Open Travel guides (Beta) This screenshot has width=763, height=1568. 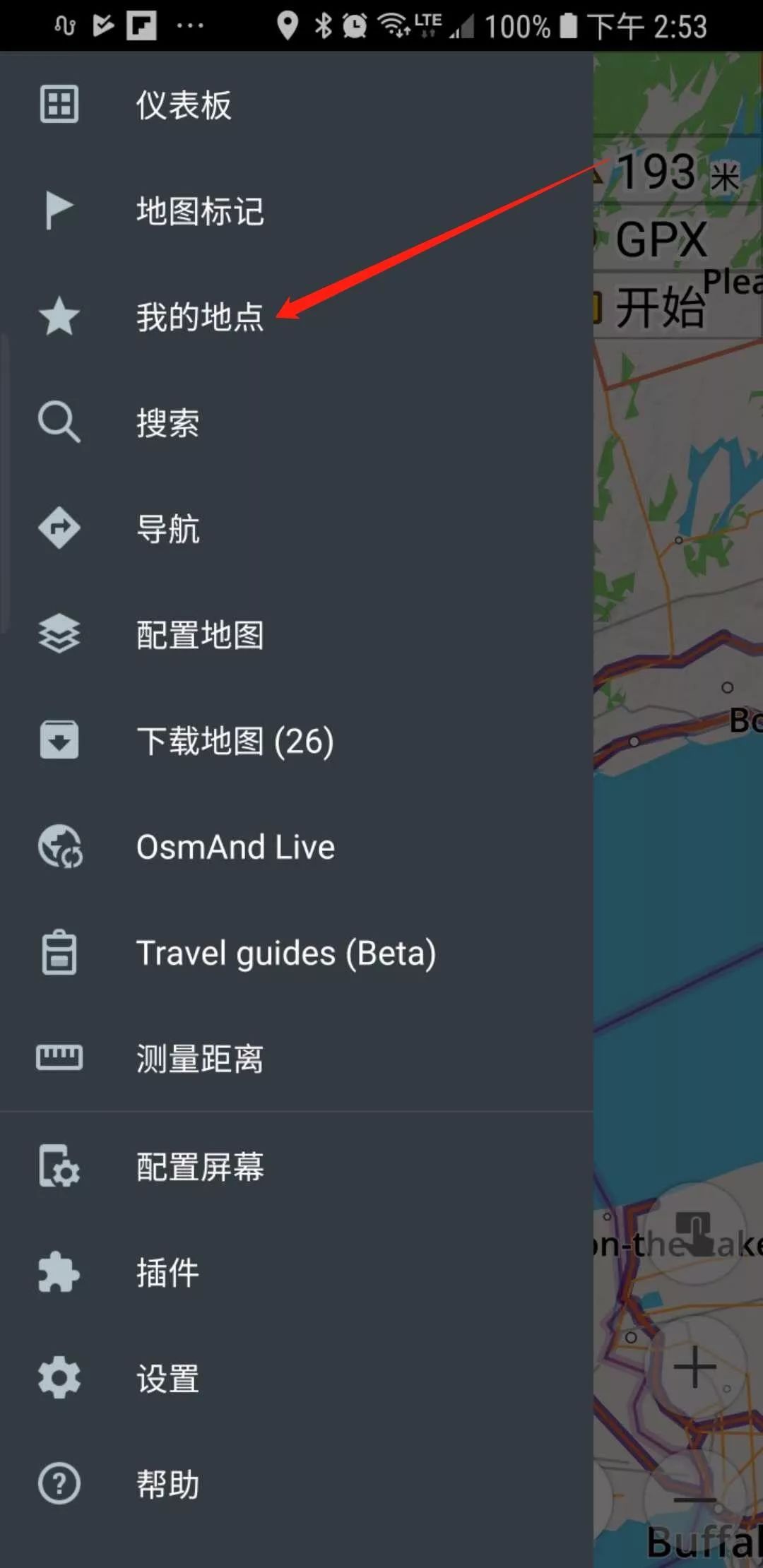[x=297, y=952]
